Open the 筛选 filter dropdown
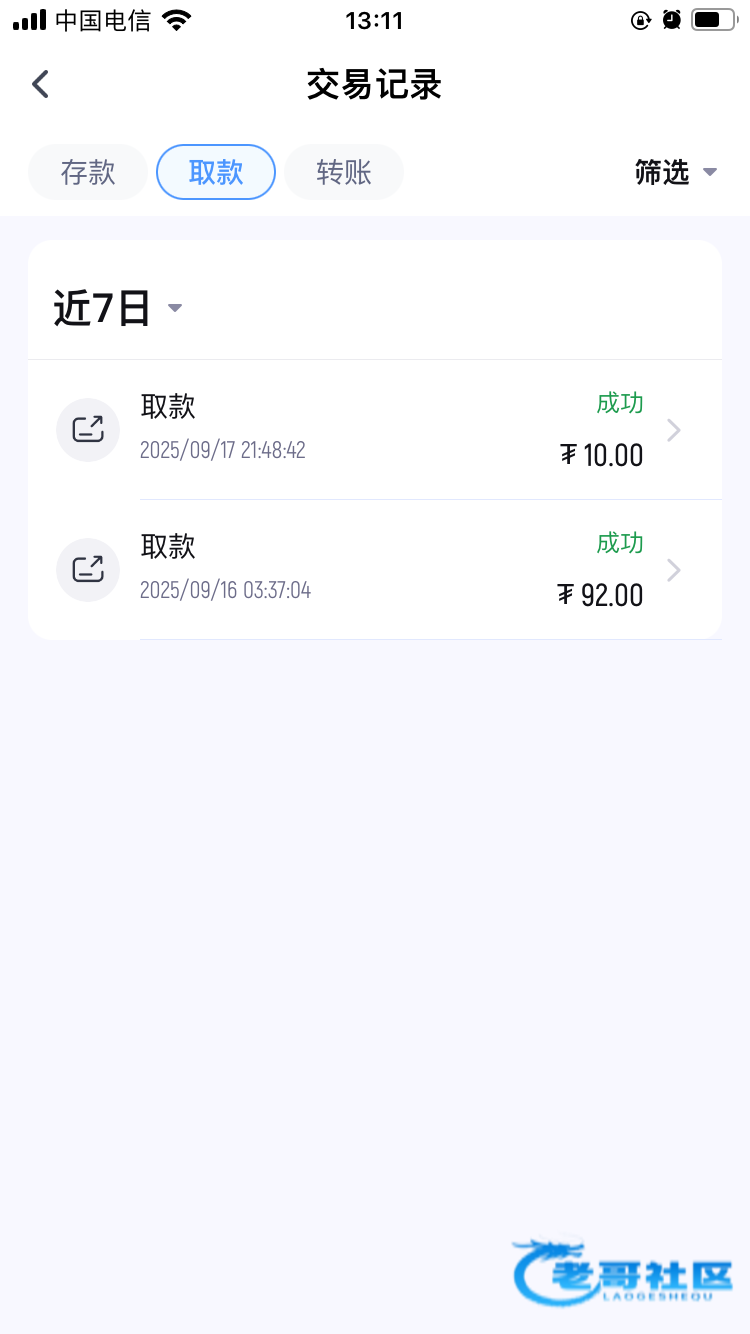Screen dimensions: 750x1334 [x=676, y=172]
